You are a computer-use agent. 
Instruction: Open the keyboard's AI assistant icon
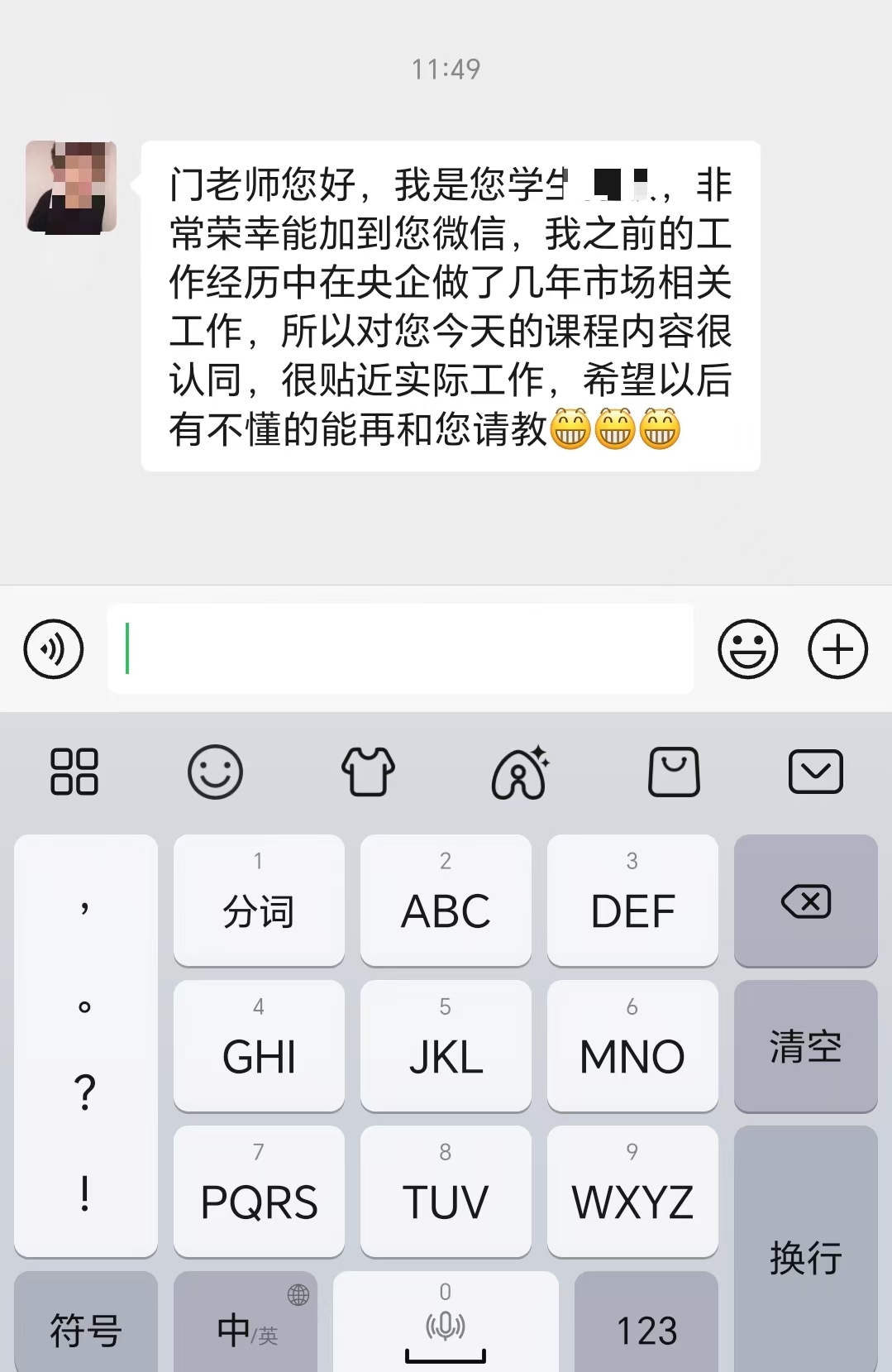pos(521,772)
